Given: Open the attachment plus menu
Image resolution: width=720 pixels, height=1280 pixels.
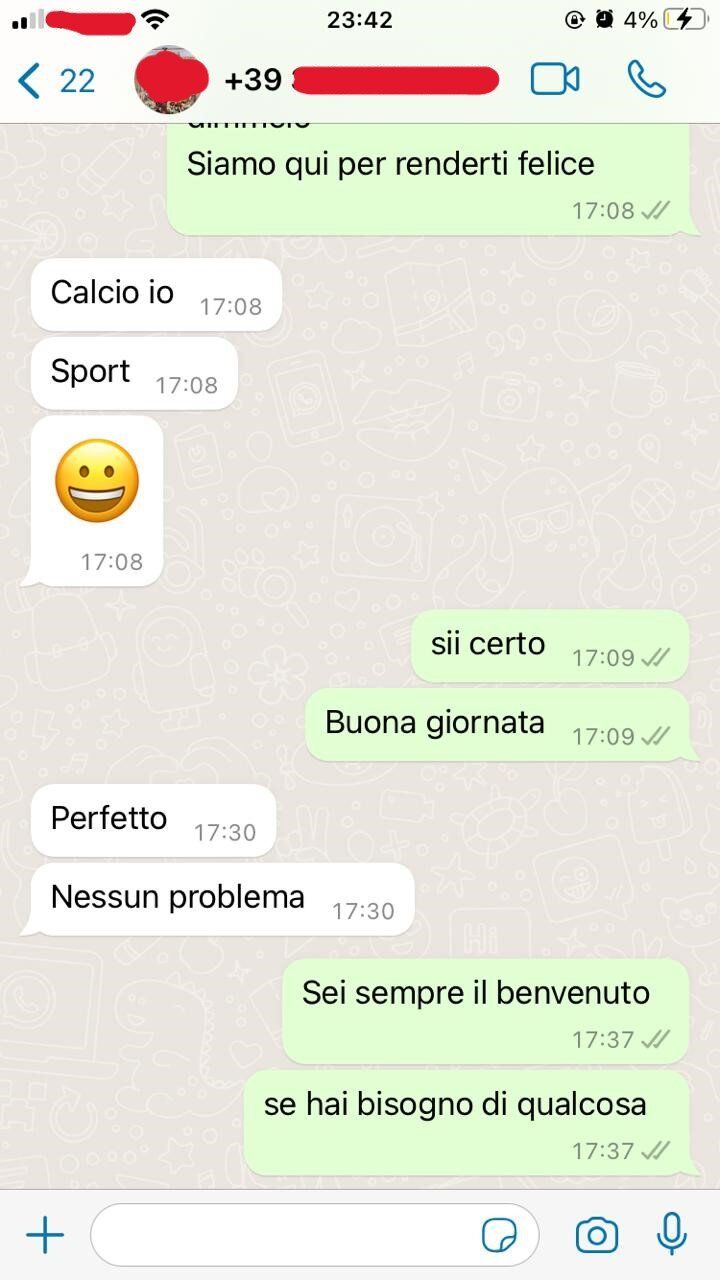Looking at the screenshot, I should pyautogui.click(x=45, y=1236).
